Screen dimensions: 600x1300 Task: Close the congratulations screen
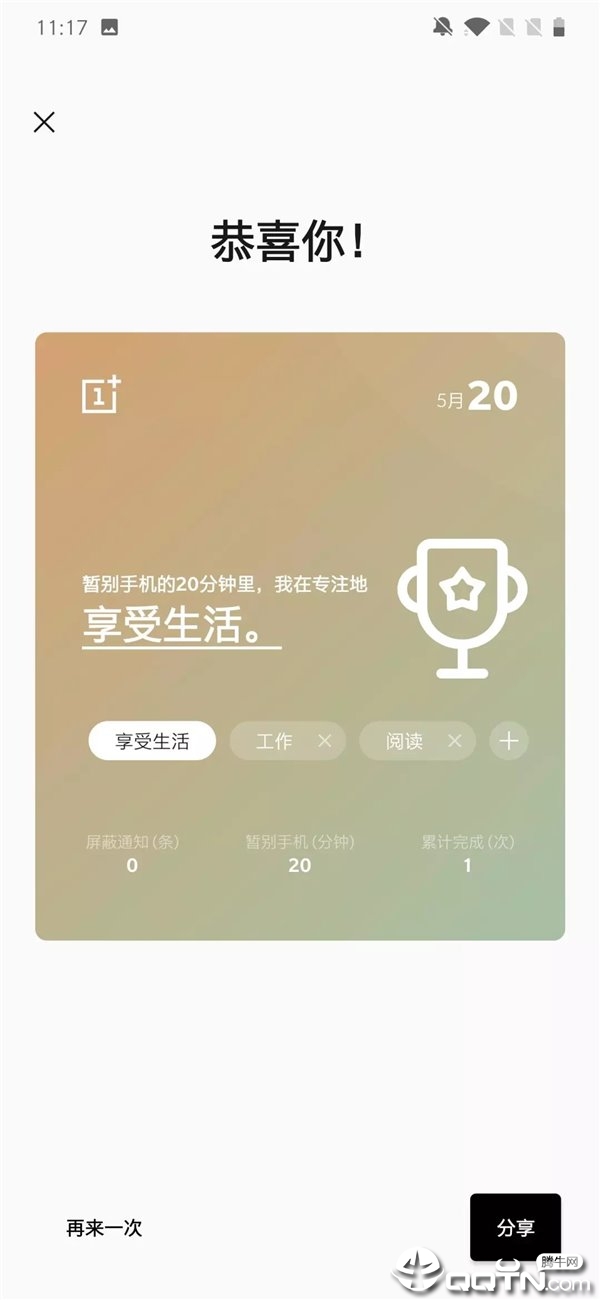coord(44,122)
